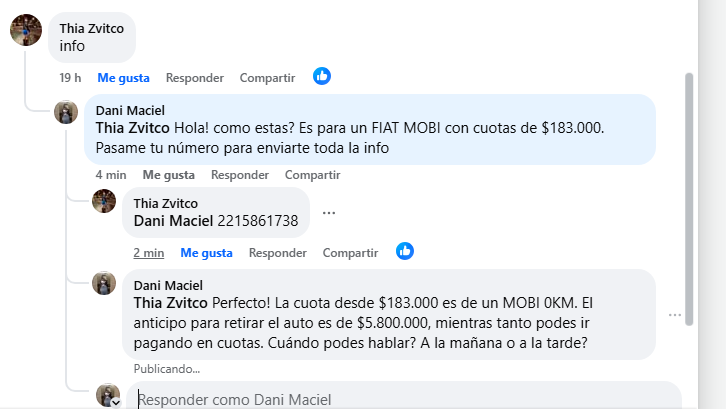
Task: Share Dani Maciel's FIAT MOBI comment
Action: [313, 174]
